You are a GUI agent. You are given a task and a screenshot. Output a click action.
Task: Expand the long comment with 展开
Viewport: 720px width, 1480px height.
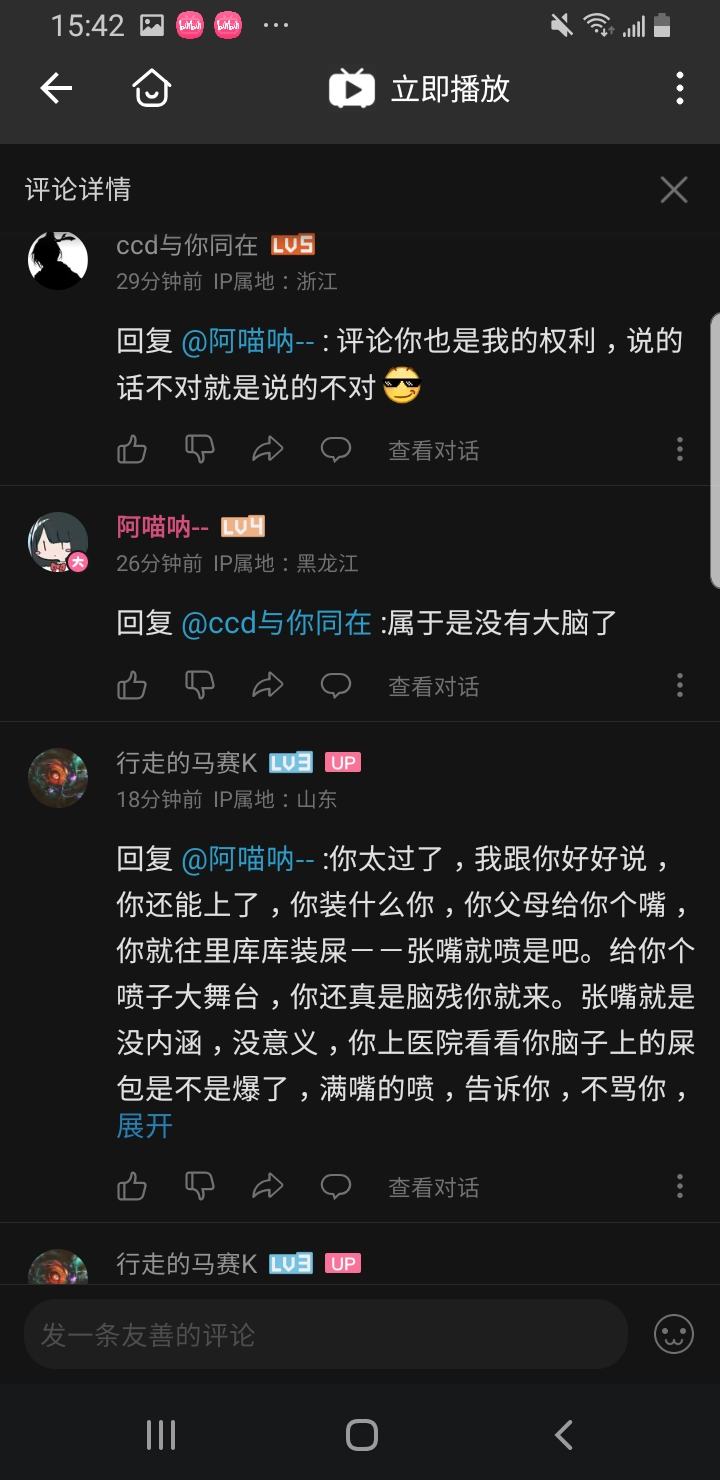pos(145,1126)
